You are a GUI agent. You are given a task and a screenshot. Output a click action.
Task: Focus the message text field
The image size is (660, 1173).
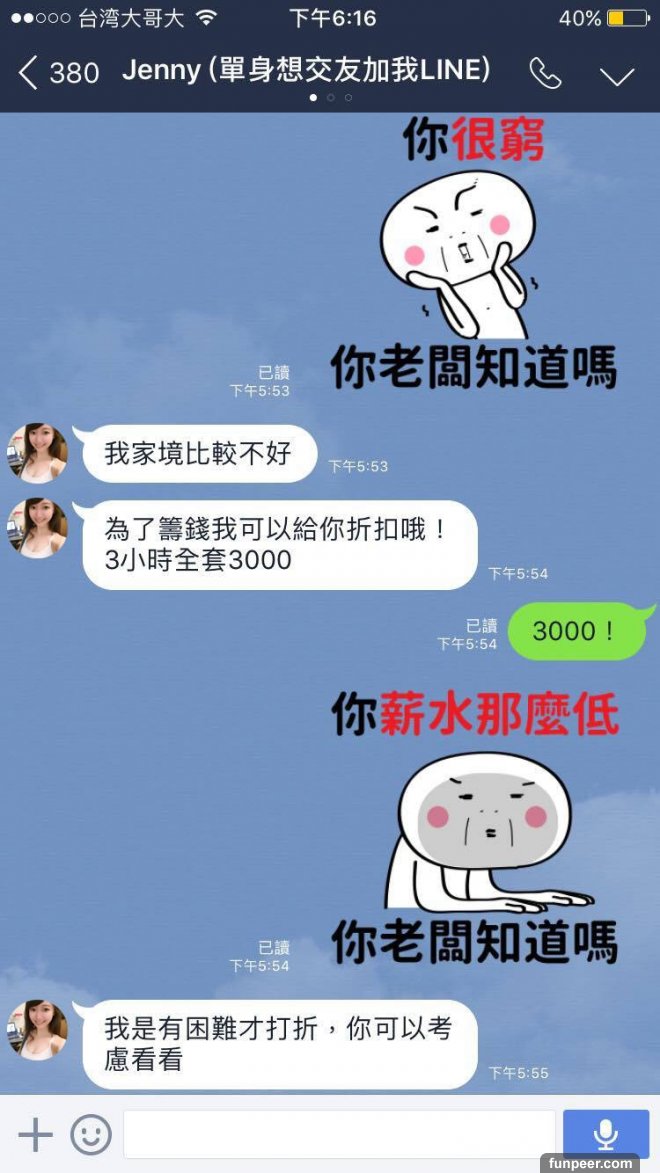pyautogui.click(x=338, y=1134)
